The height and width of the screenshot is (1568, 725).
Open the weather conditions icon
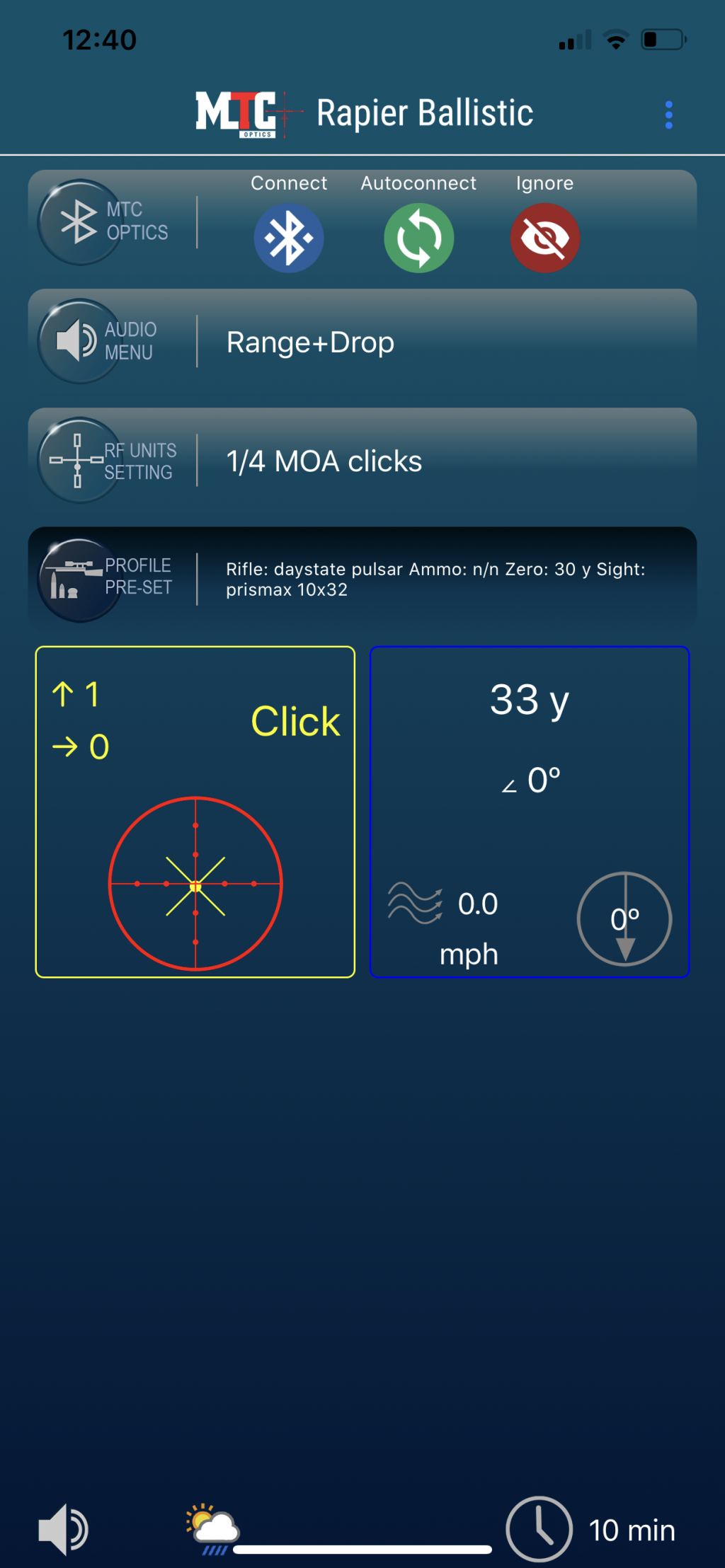[x=212, y=1530]
